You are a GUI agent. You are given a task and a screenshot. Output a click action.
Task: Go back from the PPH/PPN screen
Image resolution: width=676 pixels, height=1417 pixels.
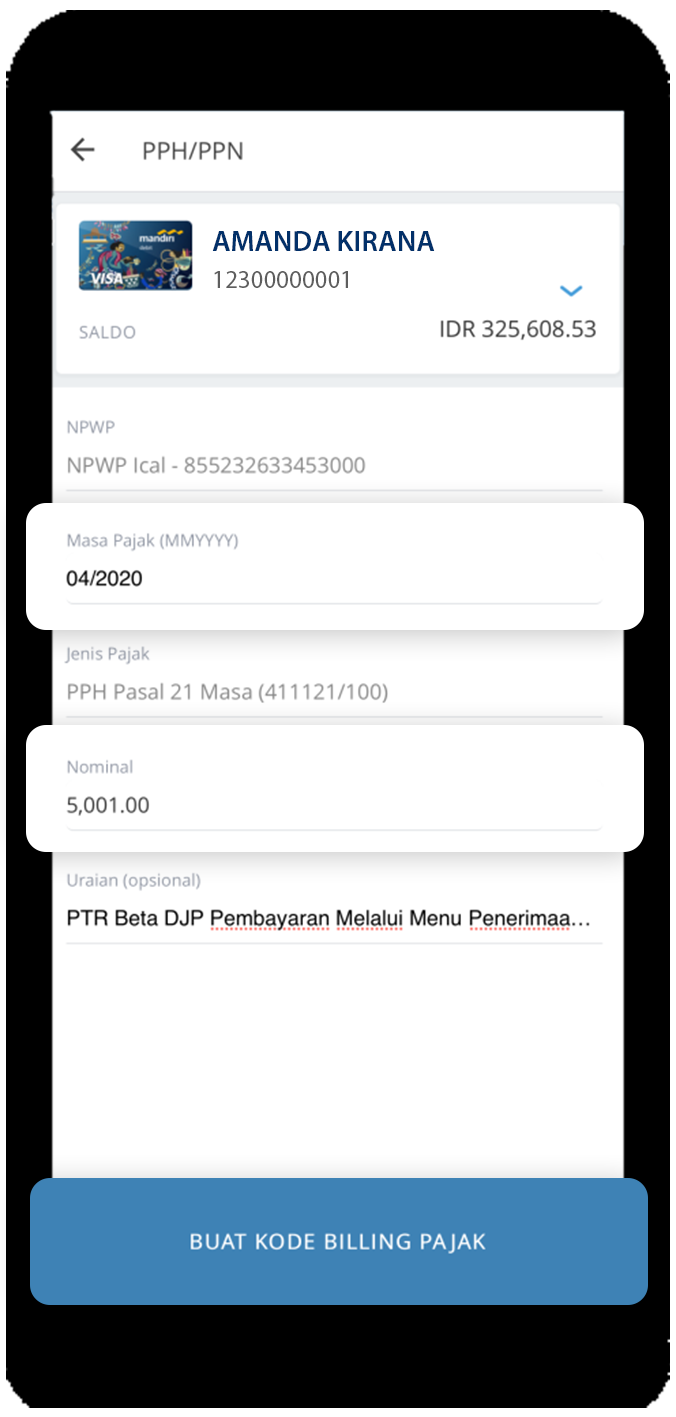point(82,150)
